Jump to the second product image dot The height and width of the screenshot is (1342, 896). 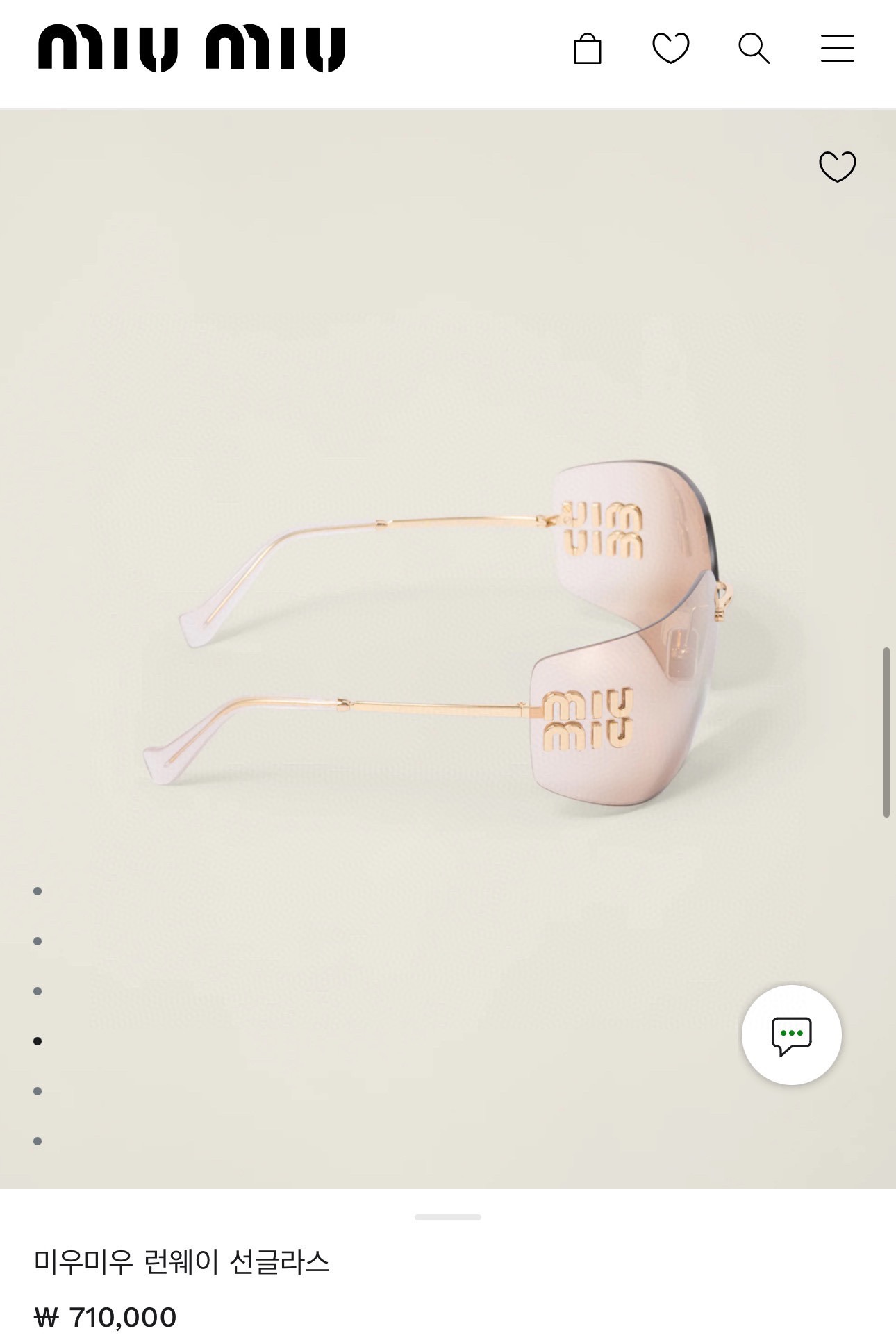pos(38,941)
